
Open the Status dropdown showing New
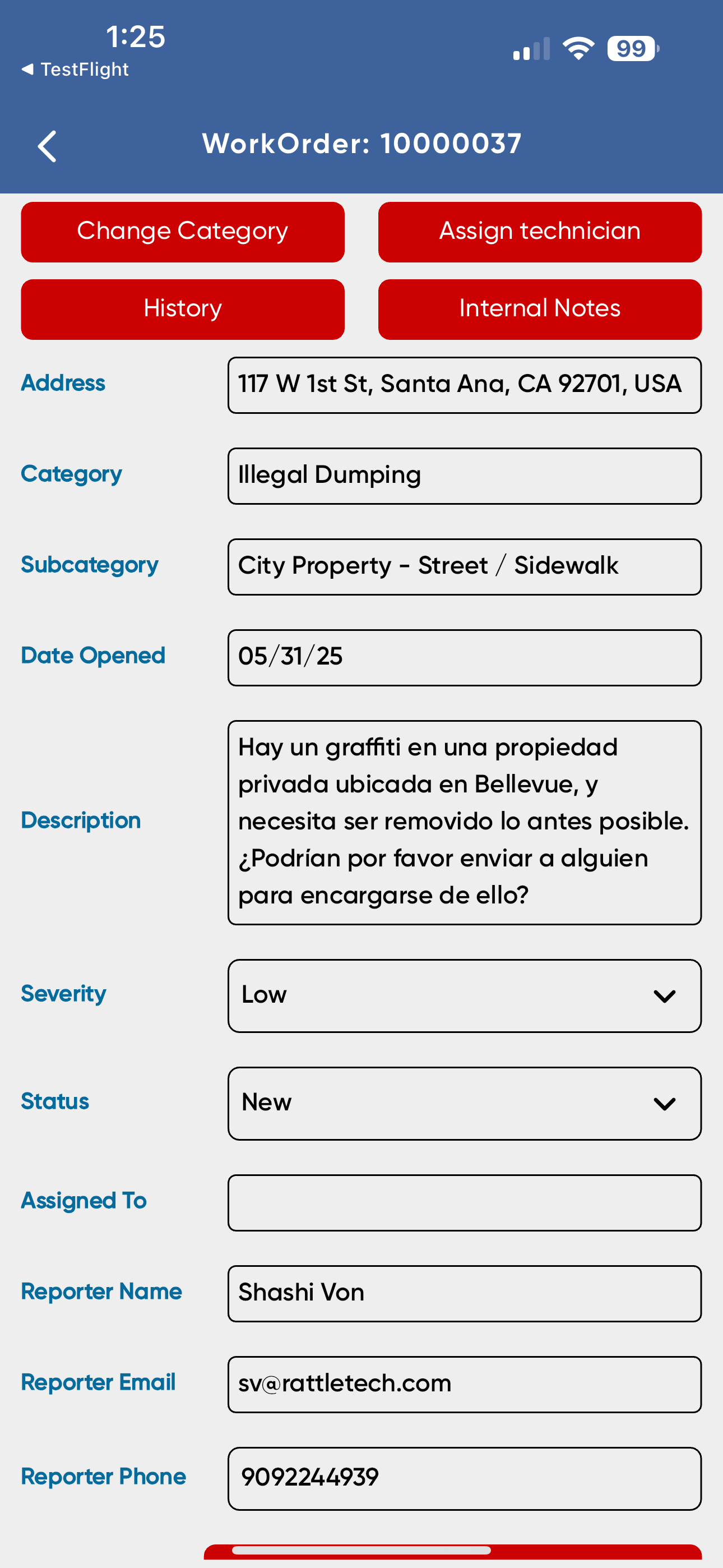click(465, 1103)
